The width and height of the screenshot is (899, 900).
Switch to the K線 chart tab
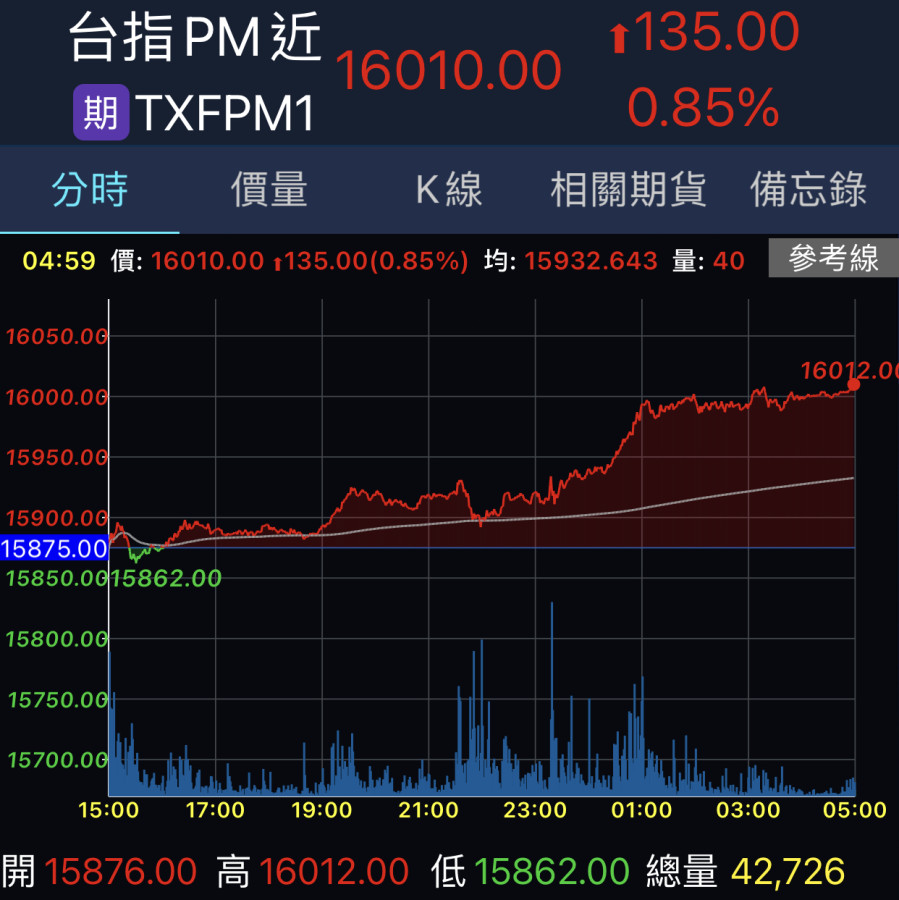tap(449, 189)
